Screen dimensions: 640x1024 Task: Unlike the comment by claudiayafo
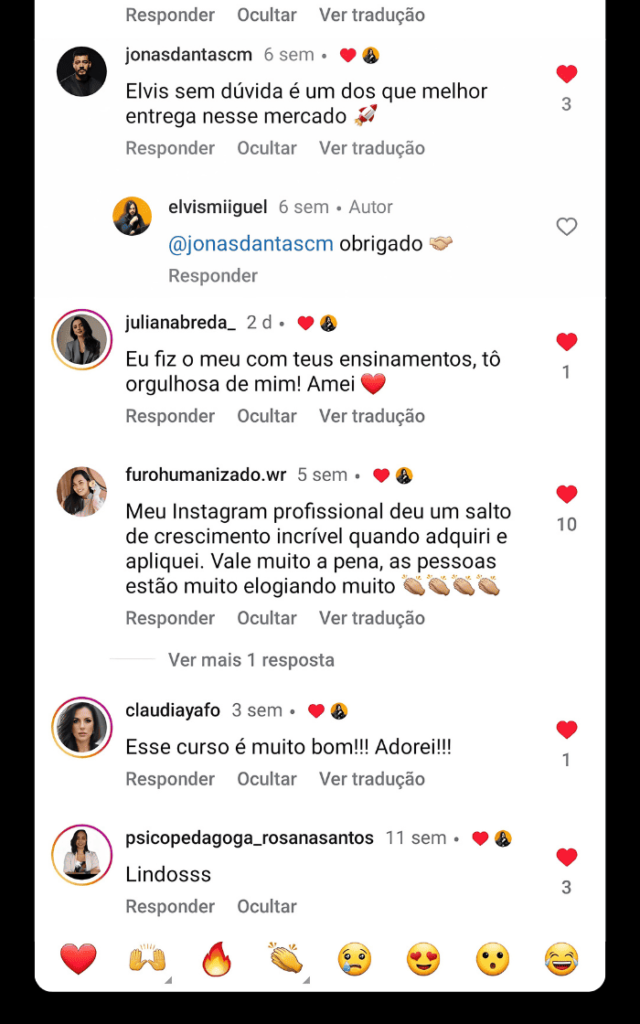(566, 730)
